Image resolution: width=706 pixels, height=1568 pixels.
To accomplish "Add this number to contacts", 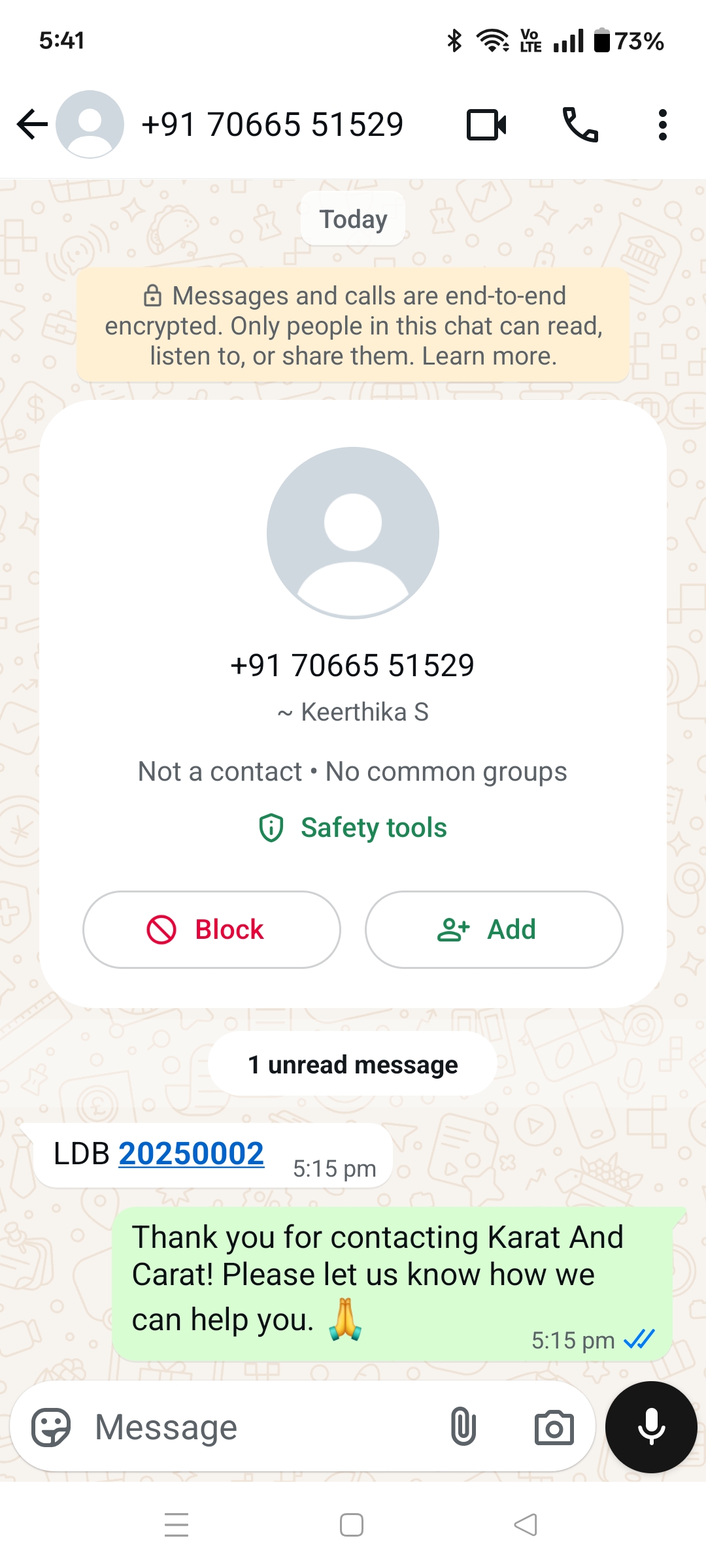I will [494, 929].
